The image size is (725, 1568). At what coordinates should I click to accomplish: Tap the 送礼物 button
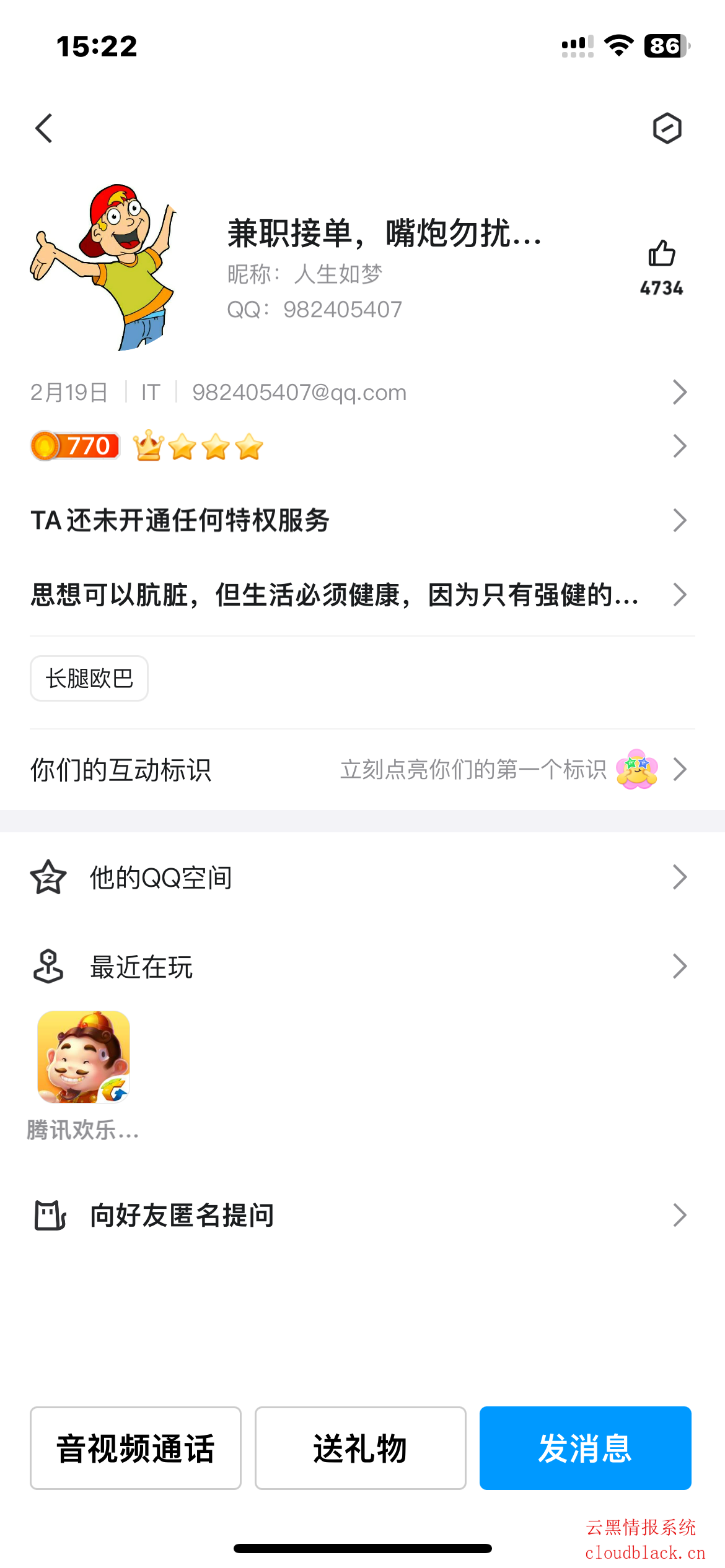pyautogui.click(x=360, y=1448)
